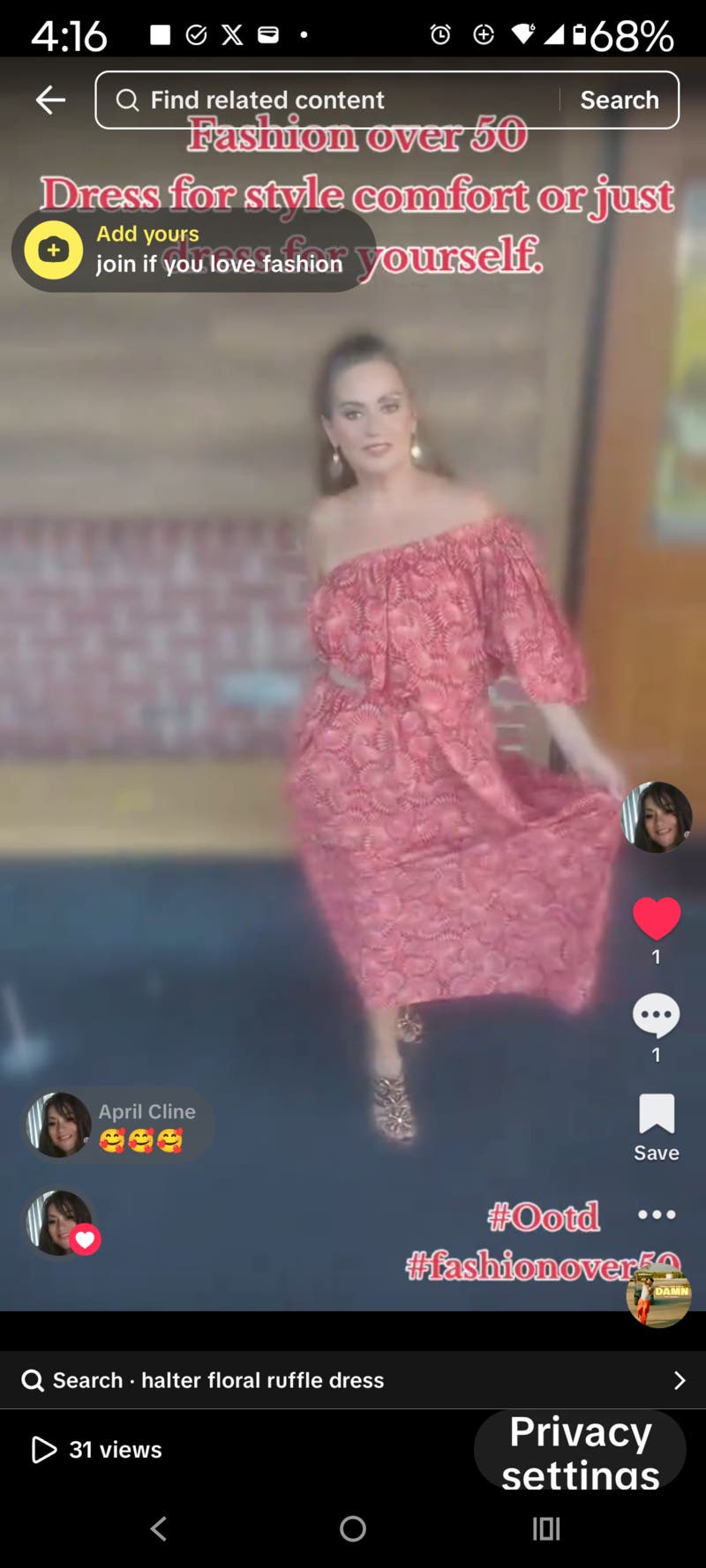Image resolution: width=706 pixels, height=1568 pixels.
Task: Open the creator's profile picture
Action: pos(657,818)
